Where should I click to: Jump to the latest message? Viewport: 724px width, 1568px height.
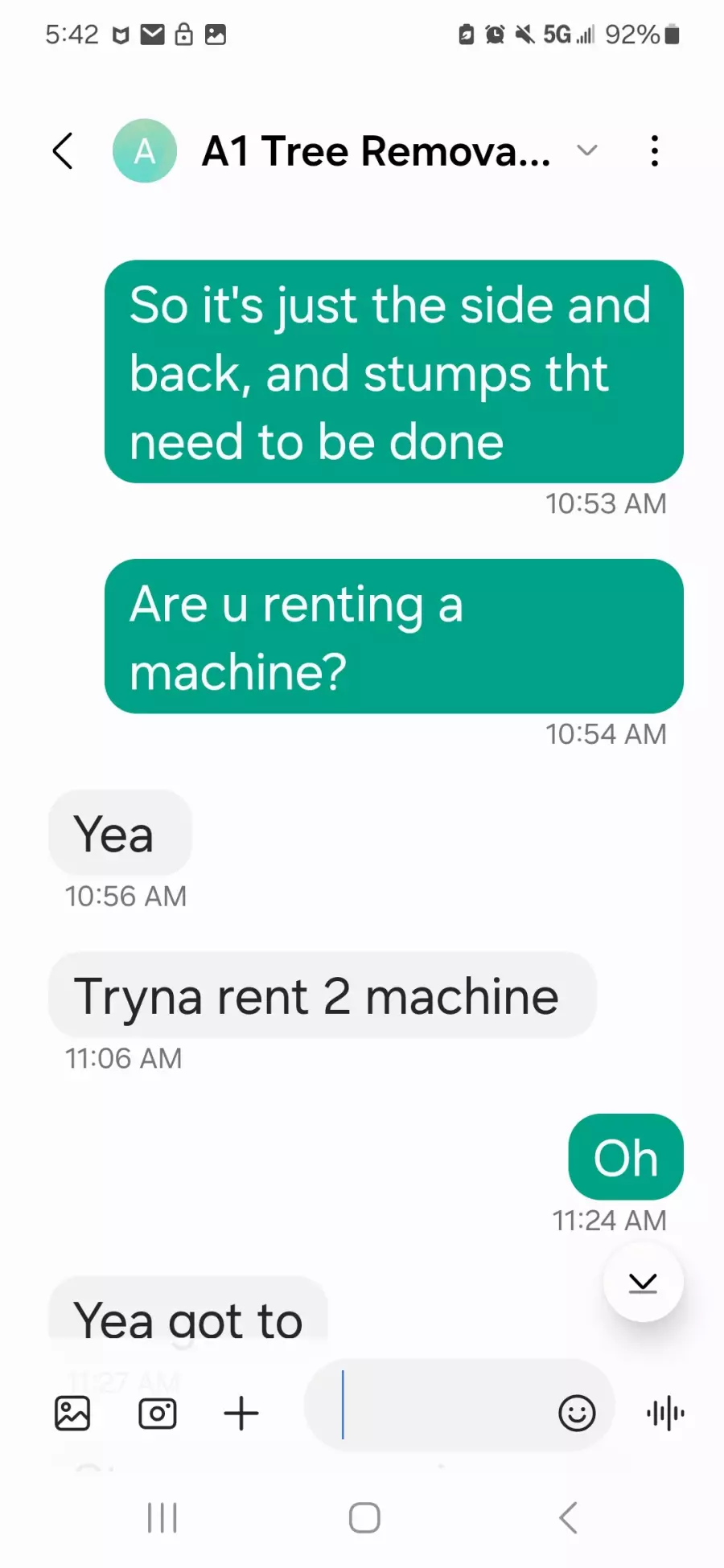tap(643, 1282)
